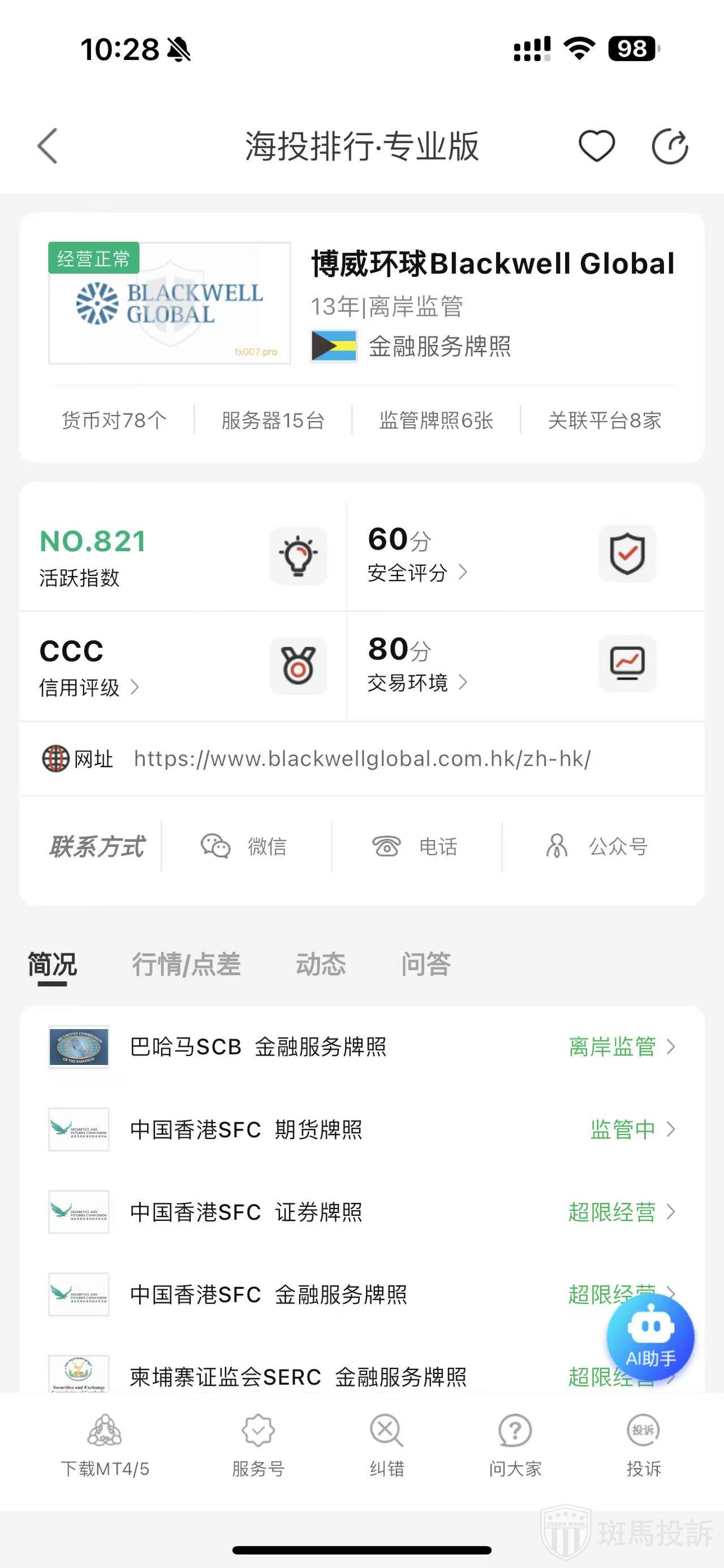Go back using the top-left arrow
This screenshot has height=1568, width=724.
coord(48,146)
